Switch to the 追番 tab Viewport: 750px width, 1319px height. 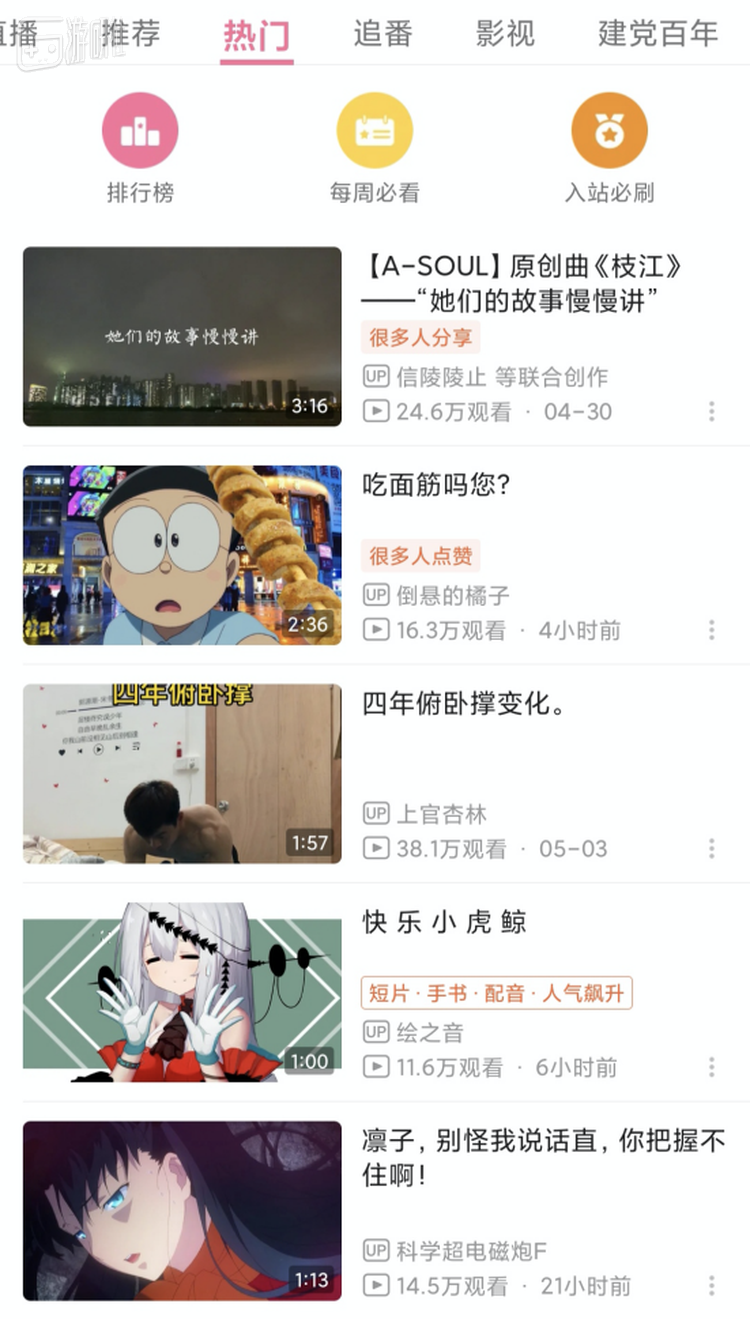(383, 35)
